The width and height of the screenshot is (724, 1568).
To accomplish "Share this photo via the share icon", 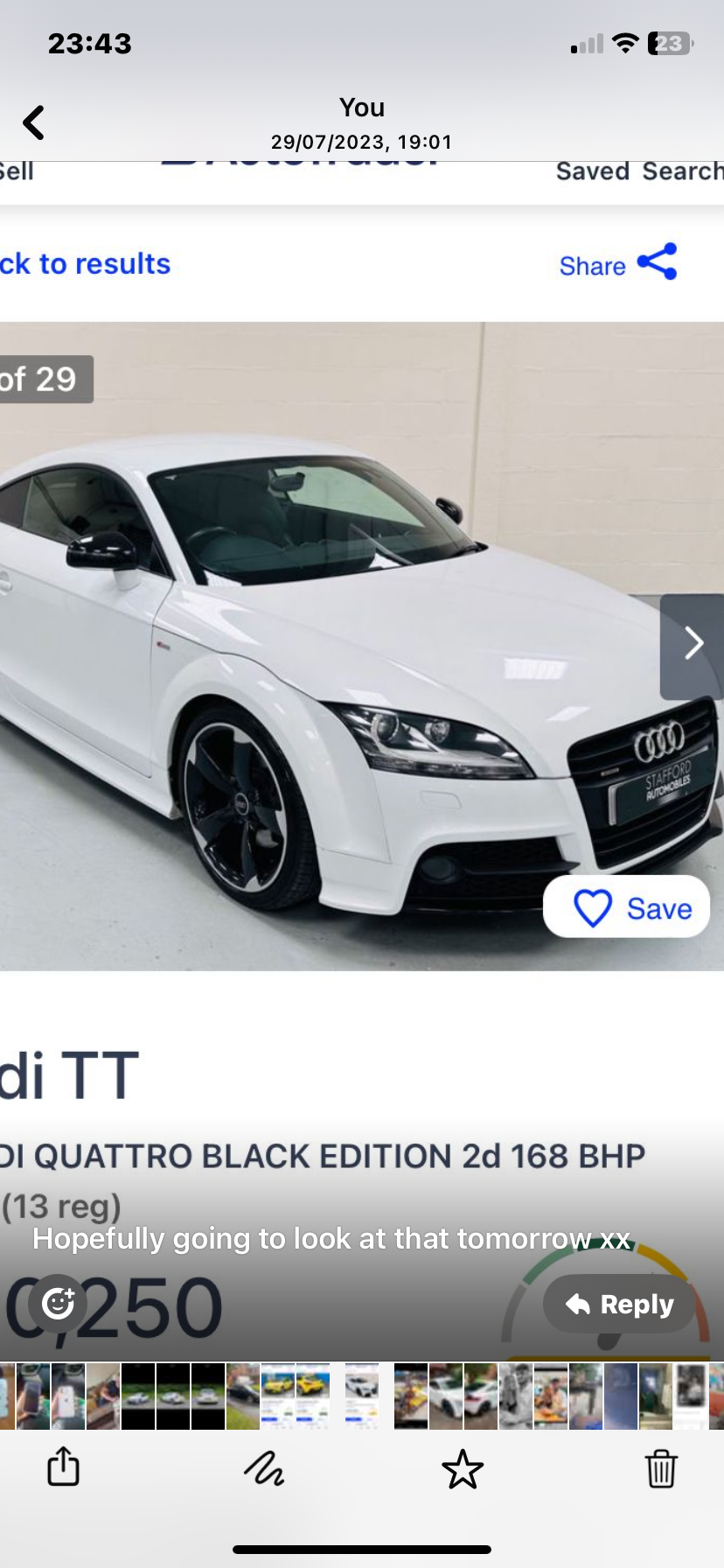I will point(63,1466).
